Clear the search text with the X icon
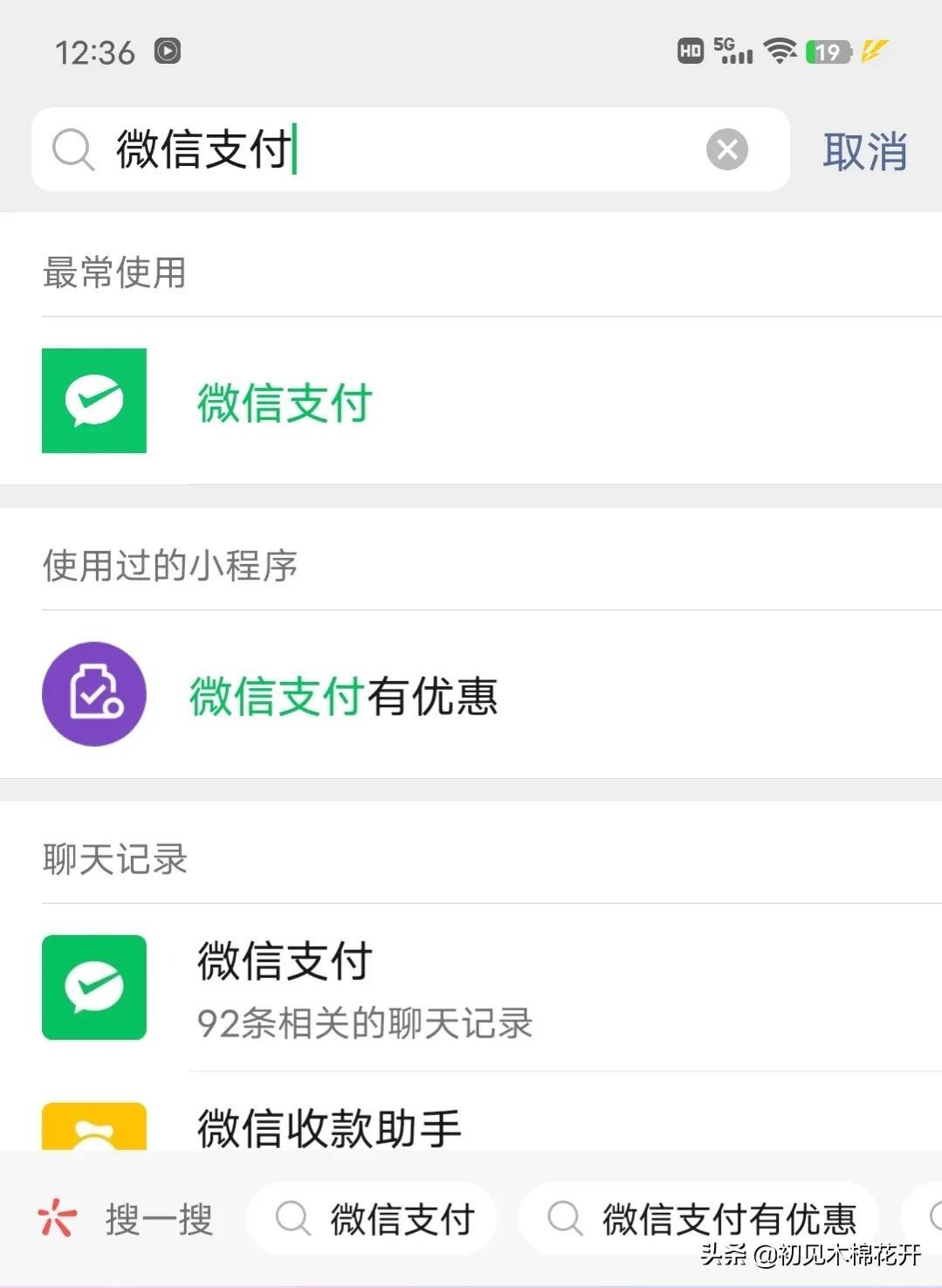This screenshot has height=1288, width=942. pyautogui.click(x=726, y=148)
